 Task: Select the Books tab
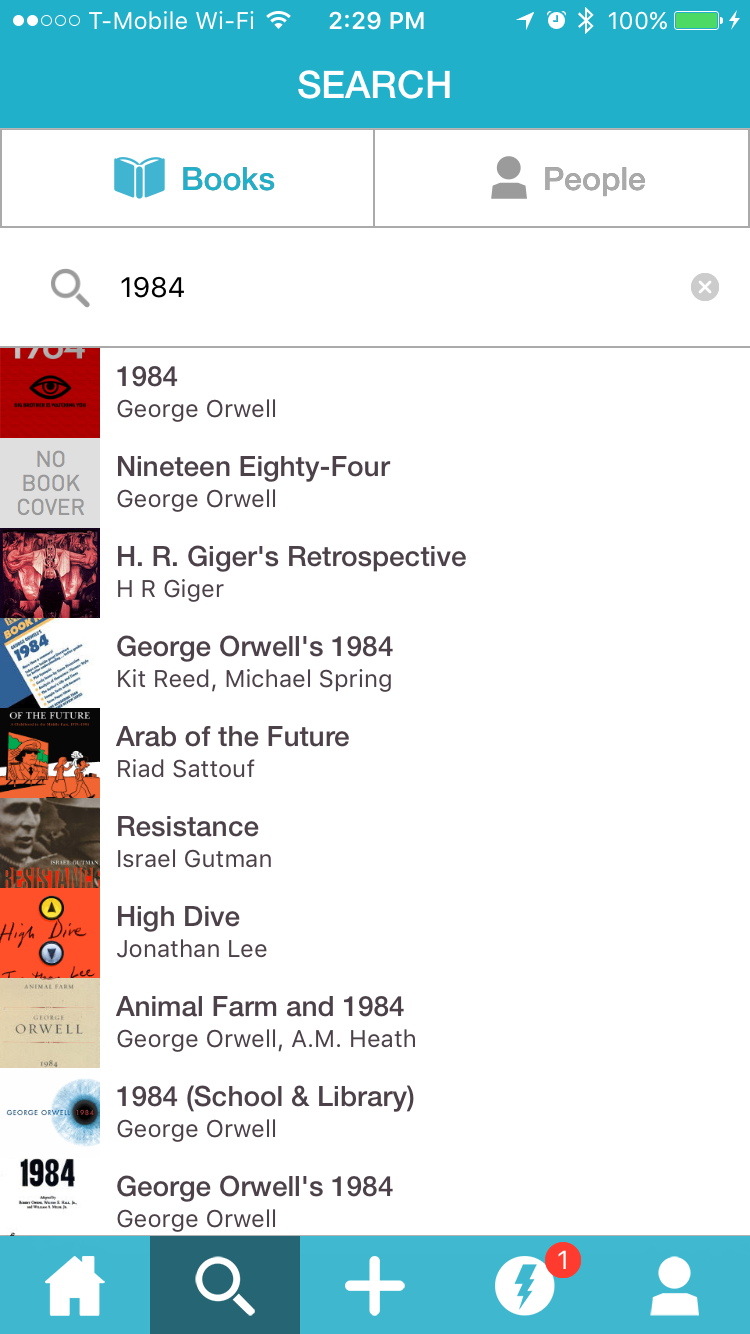(188, 179)
